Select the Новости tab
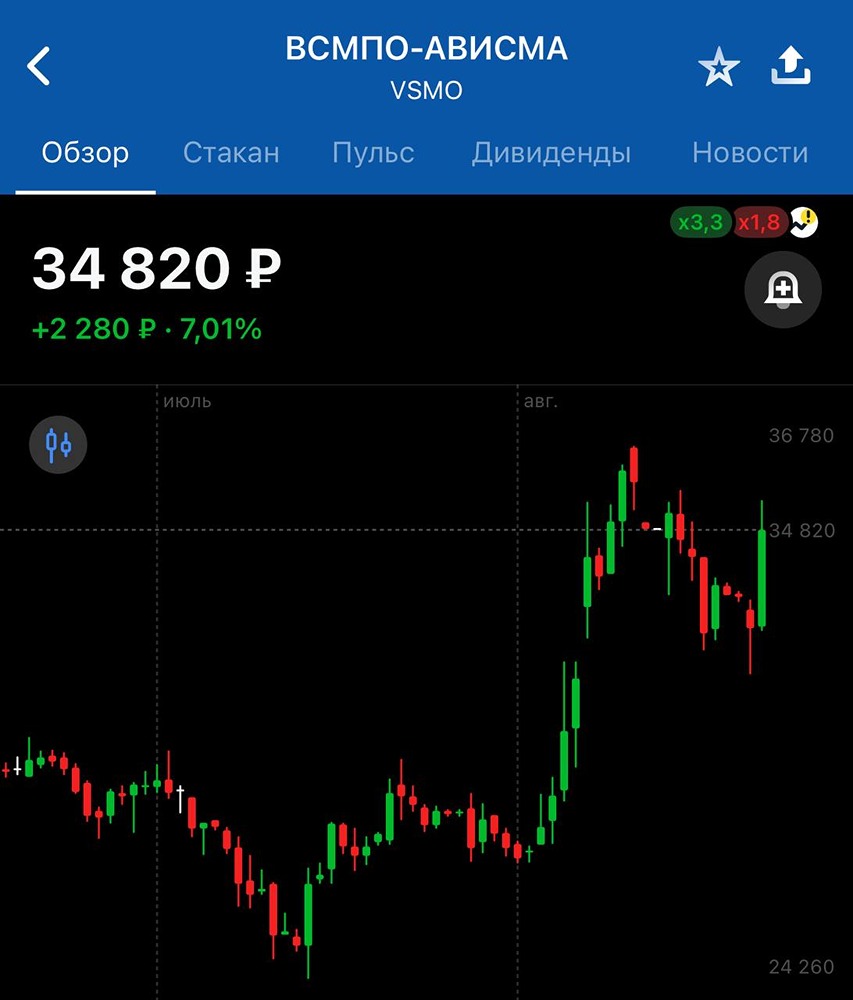The height and width of the screenshot is (1000, 853). (x=749, y=153)
